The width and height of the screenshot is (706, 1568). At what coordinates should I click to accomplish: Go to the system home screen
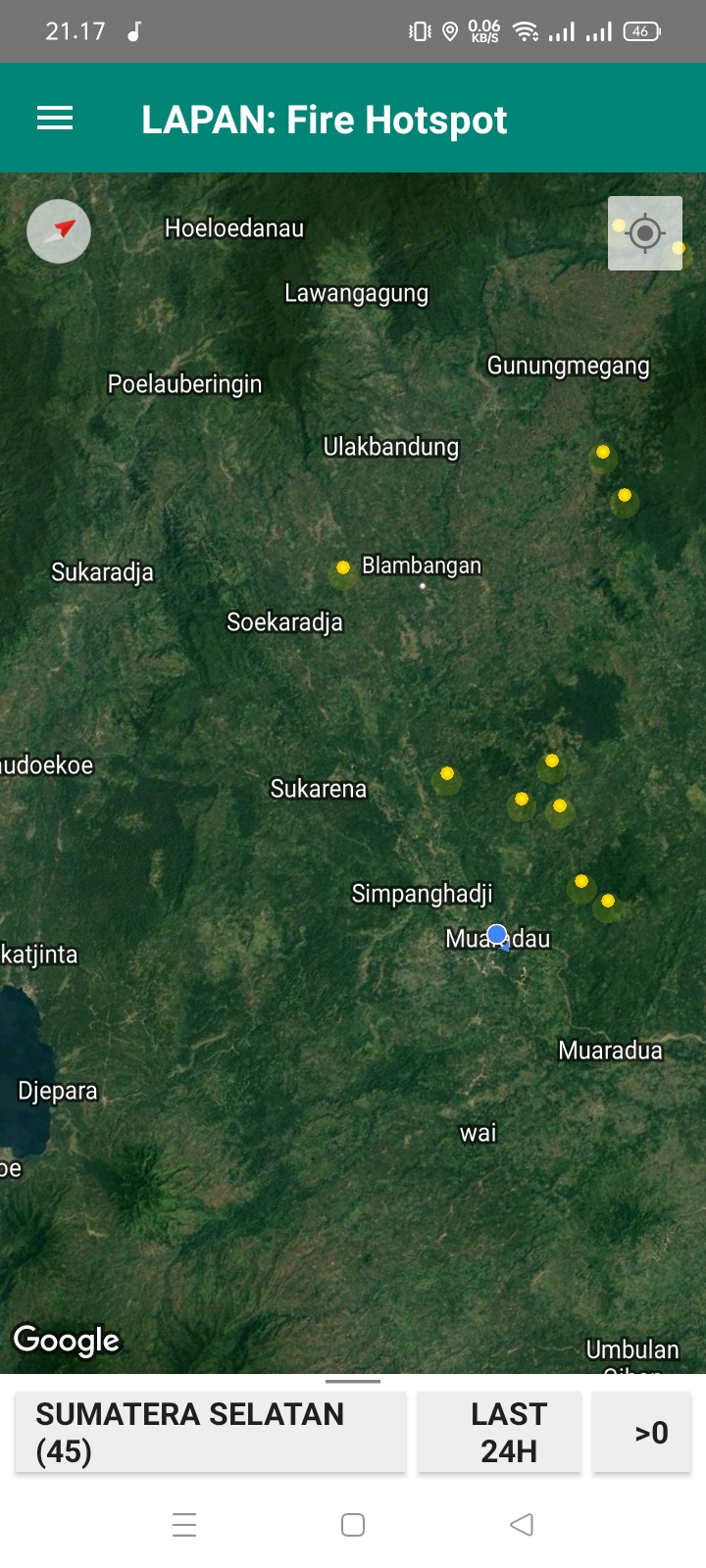(x=353, y=1524)
